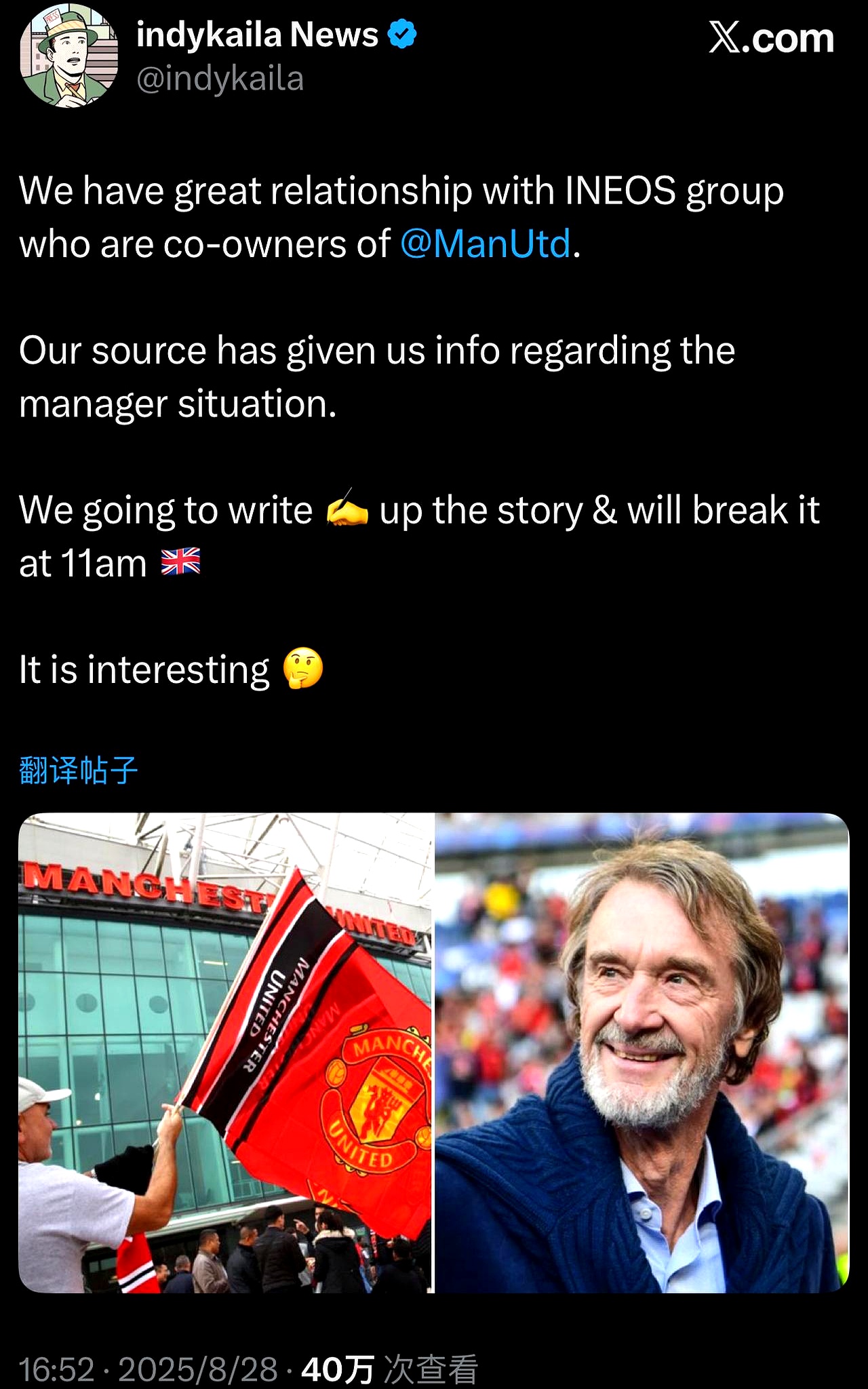Open indykaila News profile avatar
Screen dimensions: 868x1389
[x=69, y=56]
